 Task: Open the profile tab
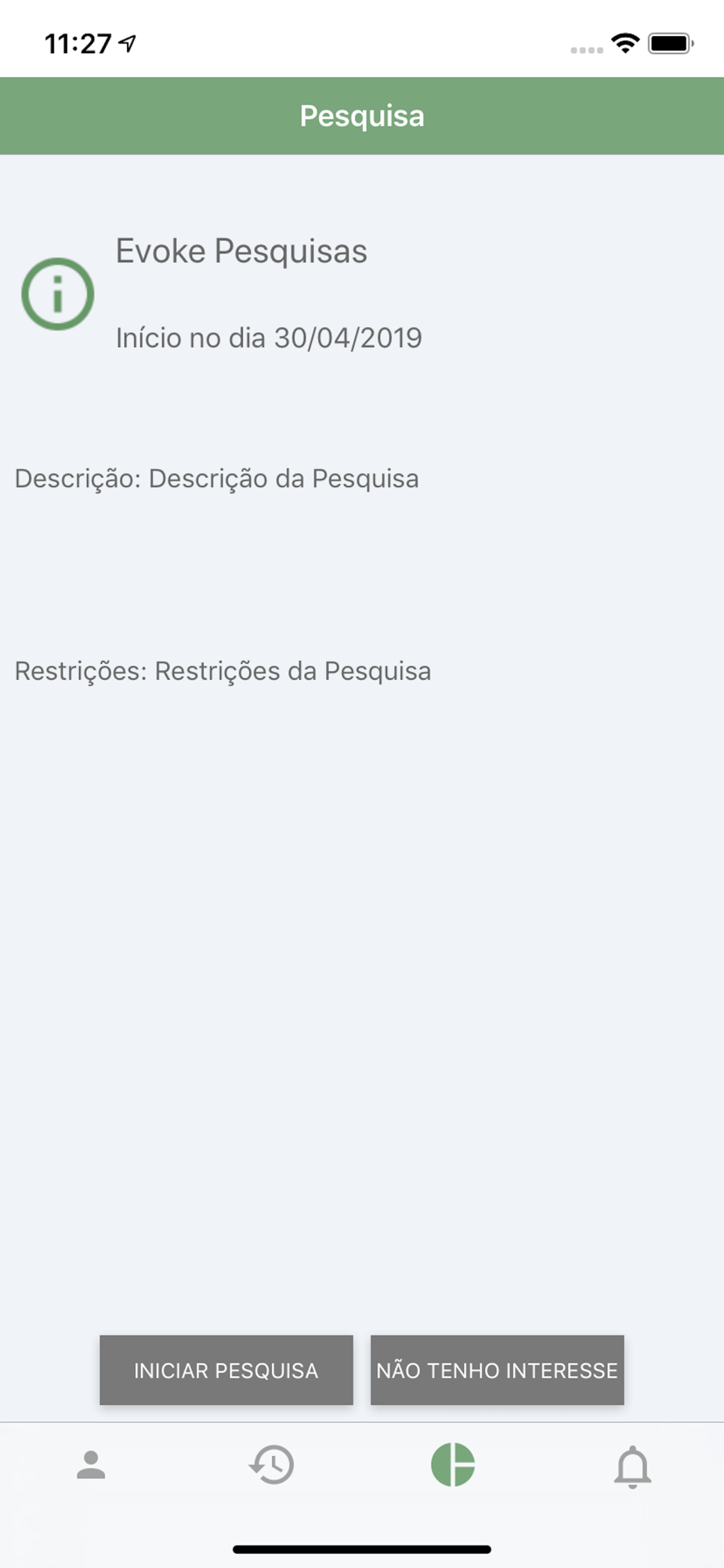click(91, 1465)
